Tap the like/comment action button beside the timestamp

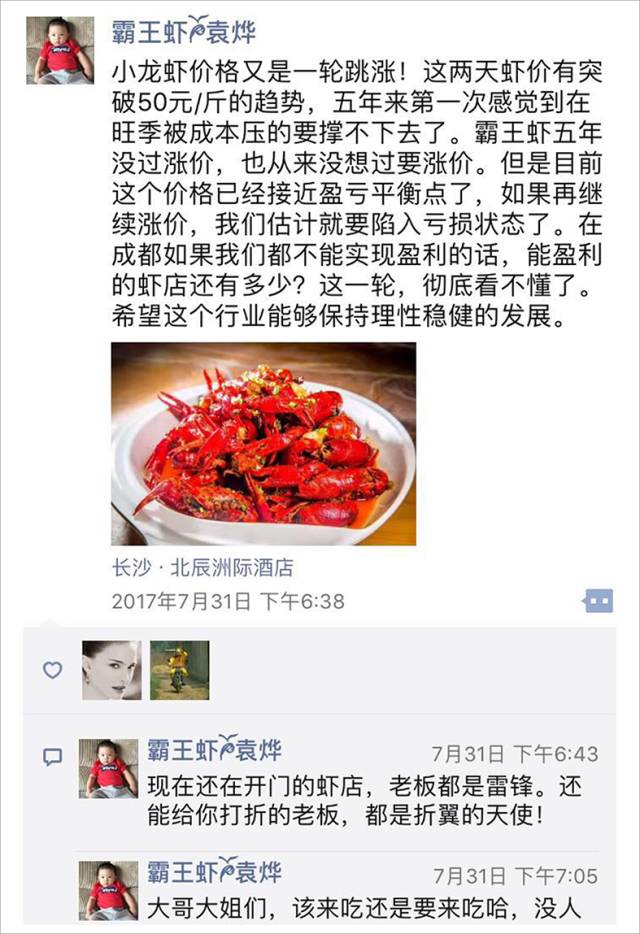597,600
